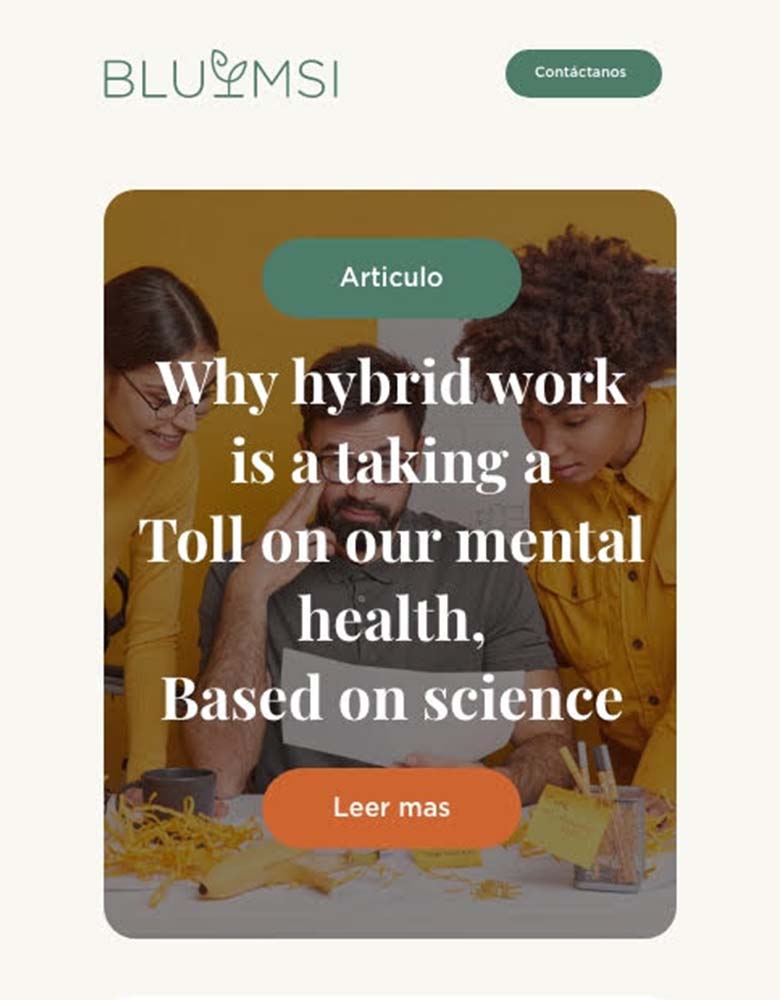This screenshot has height=1000, width=780.
Task: Tap the Contáctanos button
Action: pyautogui.click(x=583, y=73)
